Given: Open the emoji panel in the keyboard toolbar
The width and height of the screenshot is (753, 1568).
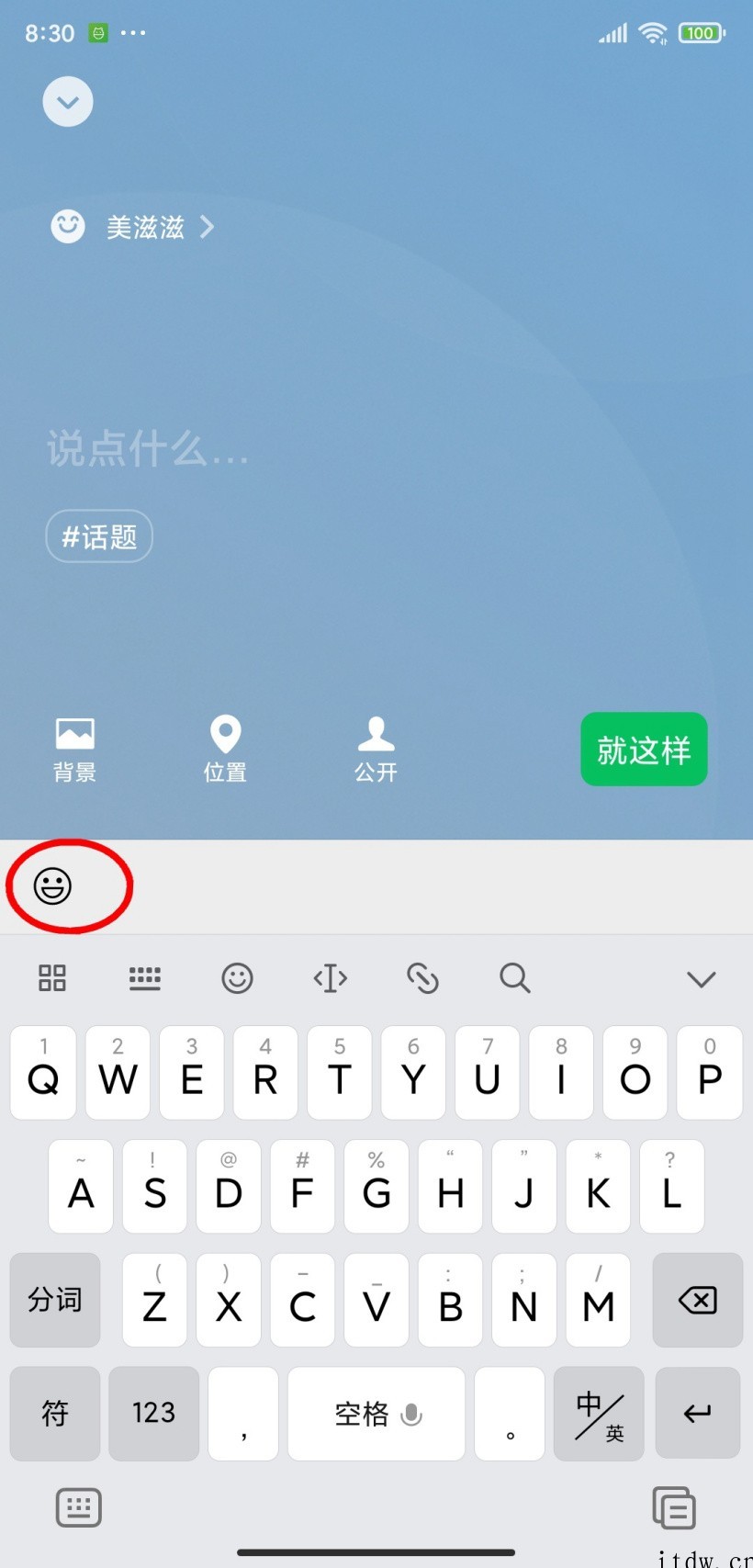Looking at the screenshot, I should coord(237,978).
